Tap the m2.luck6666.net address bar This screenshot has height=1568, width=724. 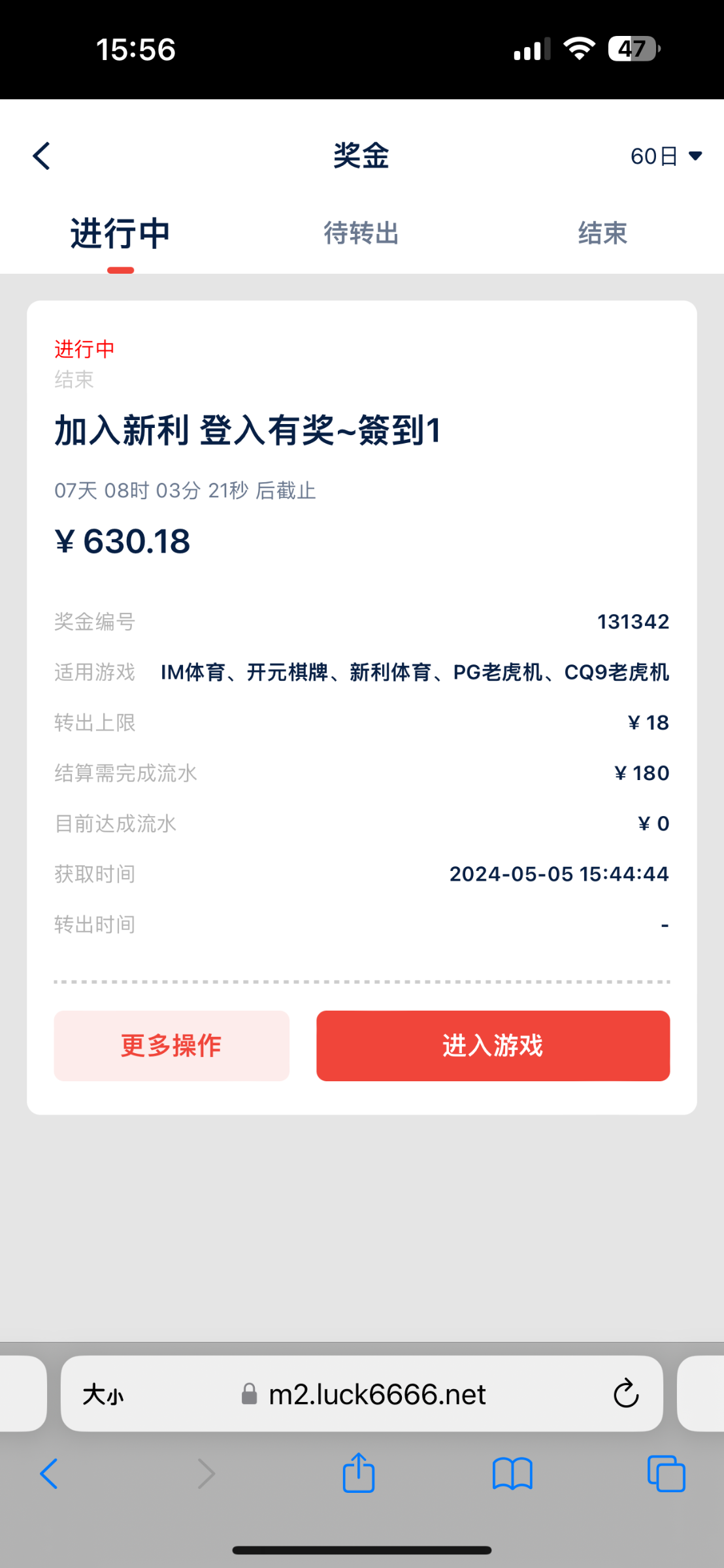click(x=362, y=1394)
